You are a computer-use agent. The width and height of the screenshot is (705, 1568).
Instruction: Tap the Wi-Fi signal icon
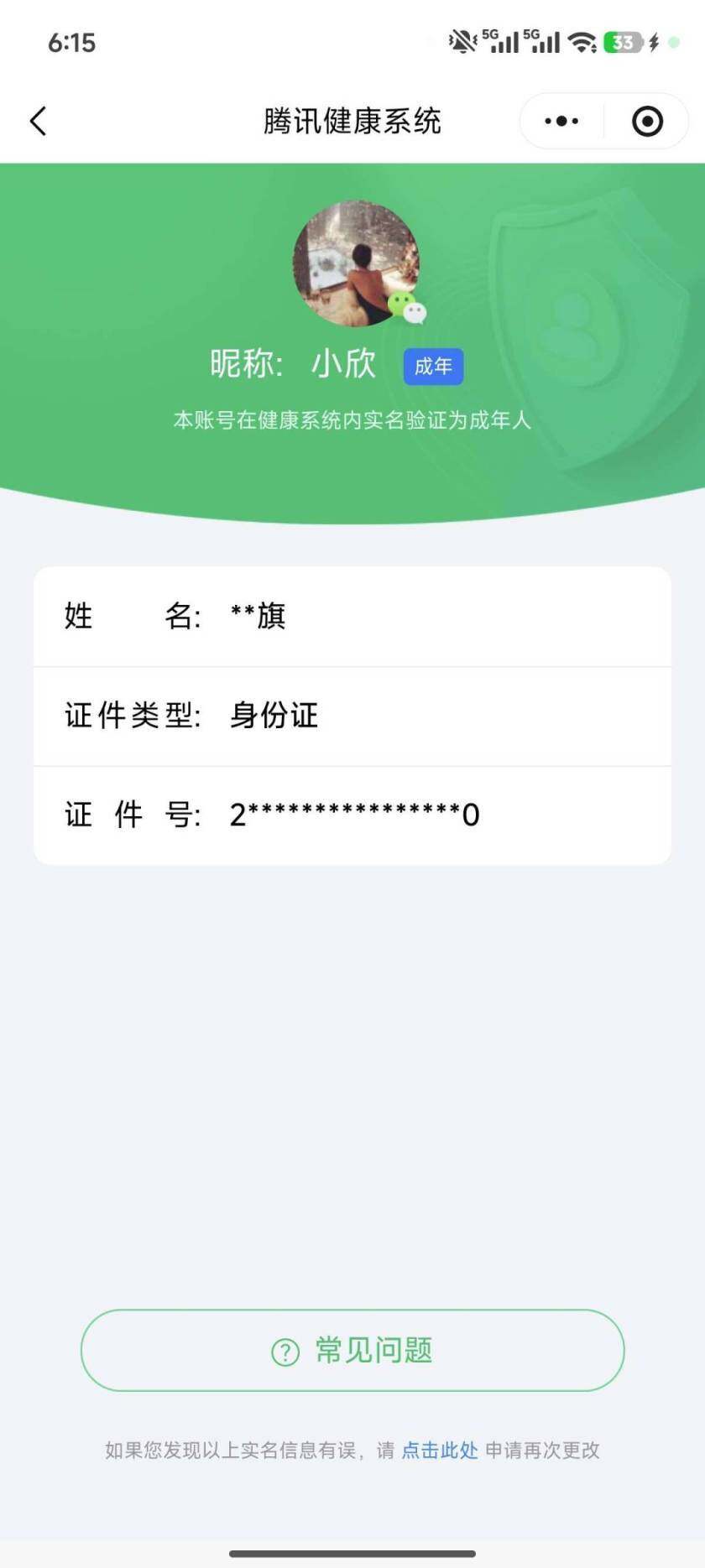pos(581,41)
